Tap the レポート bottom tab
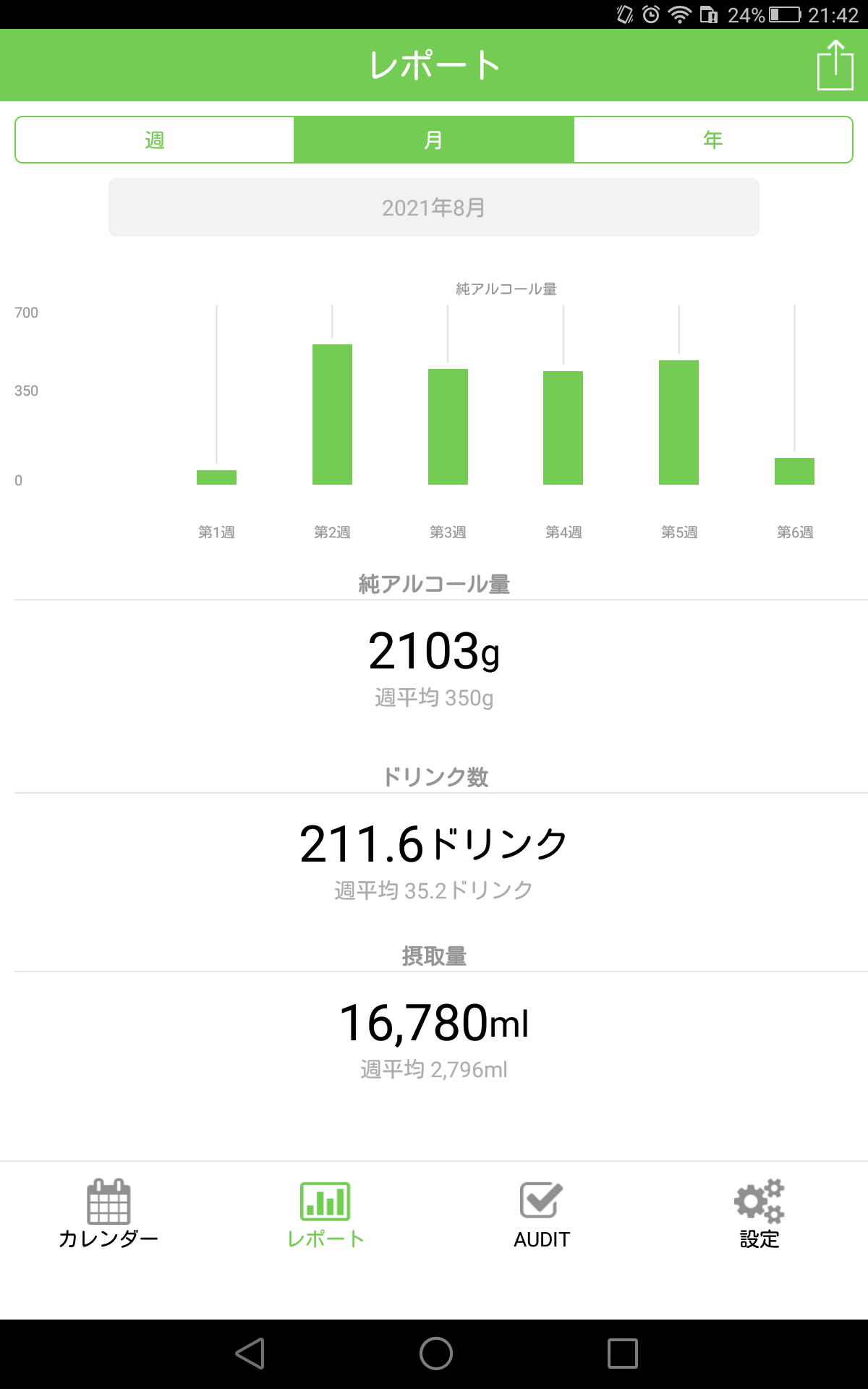The height and width of the screenshot is (1389, 868). 325,1214
